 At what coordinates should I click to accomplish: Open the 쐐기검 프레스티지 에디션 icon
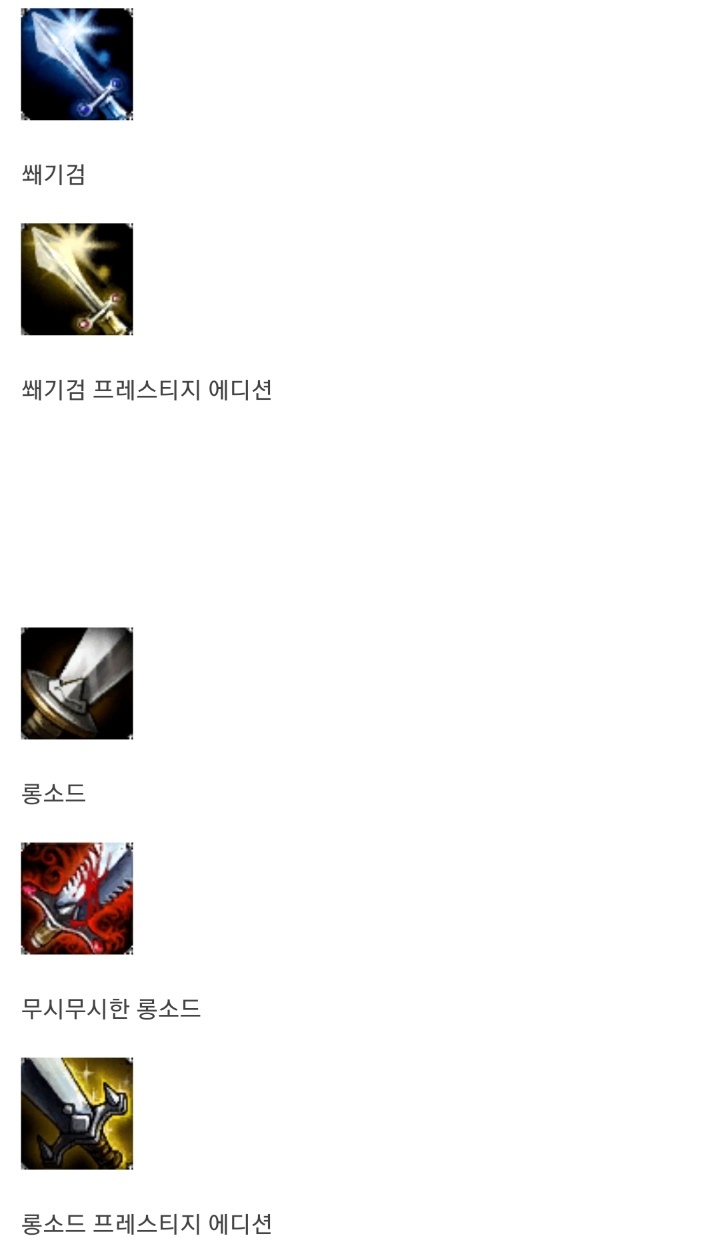click(77, 280)
